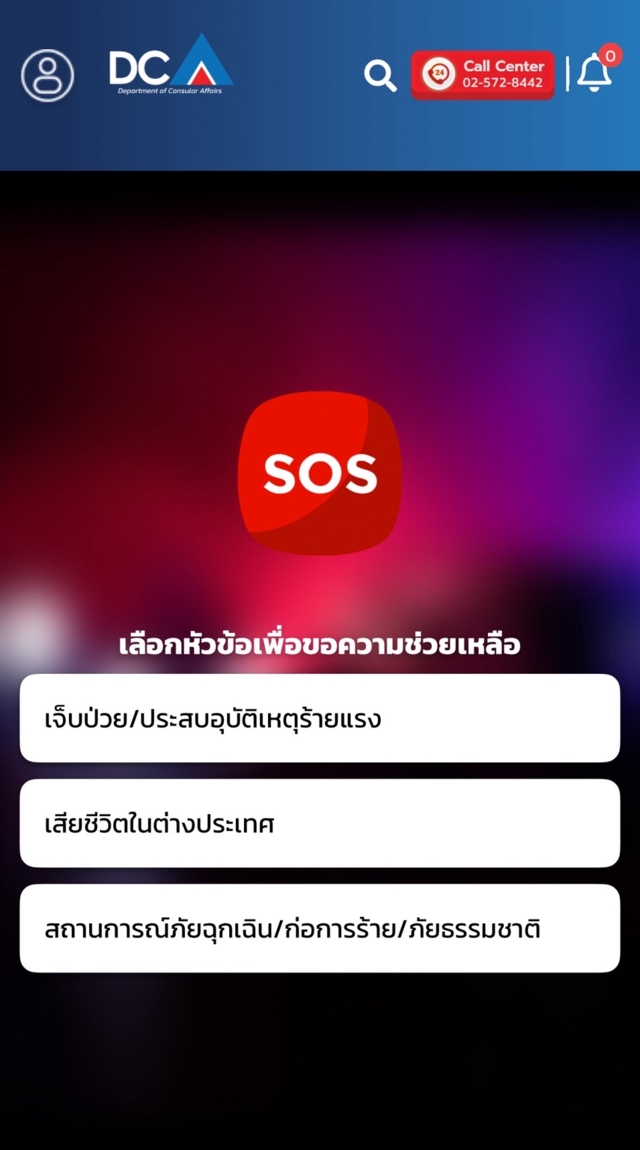
Task: Tap the DCA logo to go home
Action: pyautogui.click(x=171, y=66)
